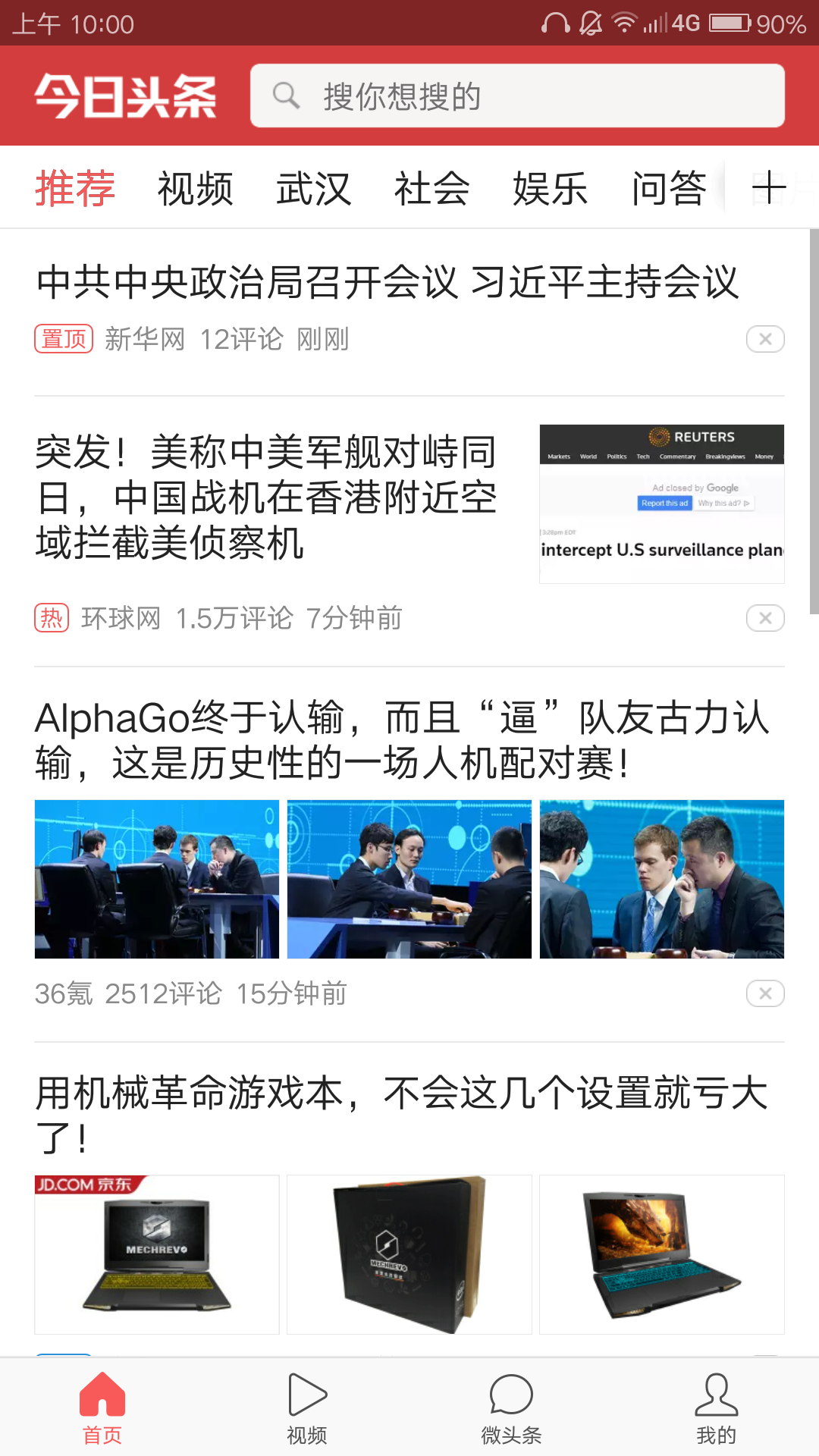
Task: Open the 娱乐 category tab
Action: (550, 189)
